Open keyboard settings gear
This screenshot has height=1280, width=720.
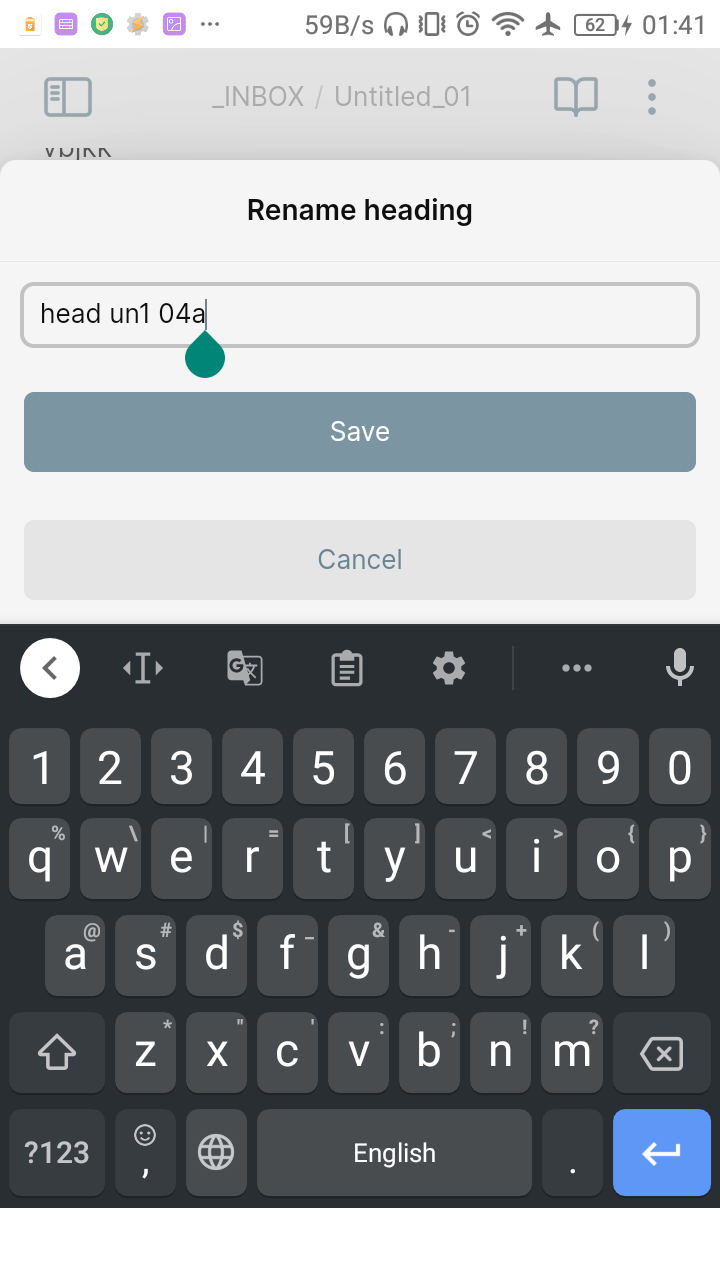pos(449,667)
